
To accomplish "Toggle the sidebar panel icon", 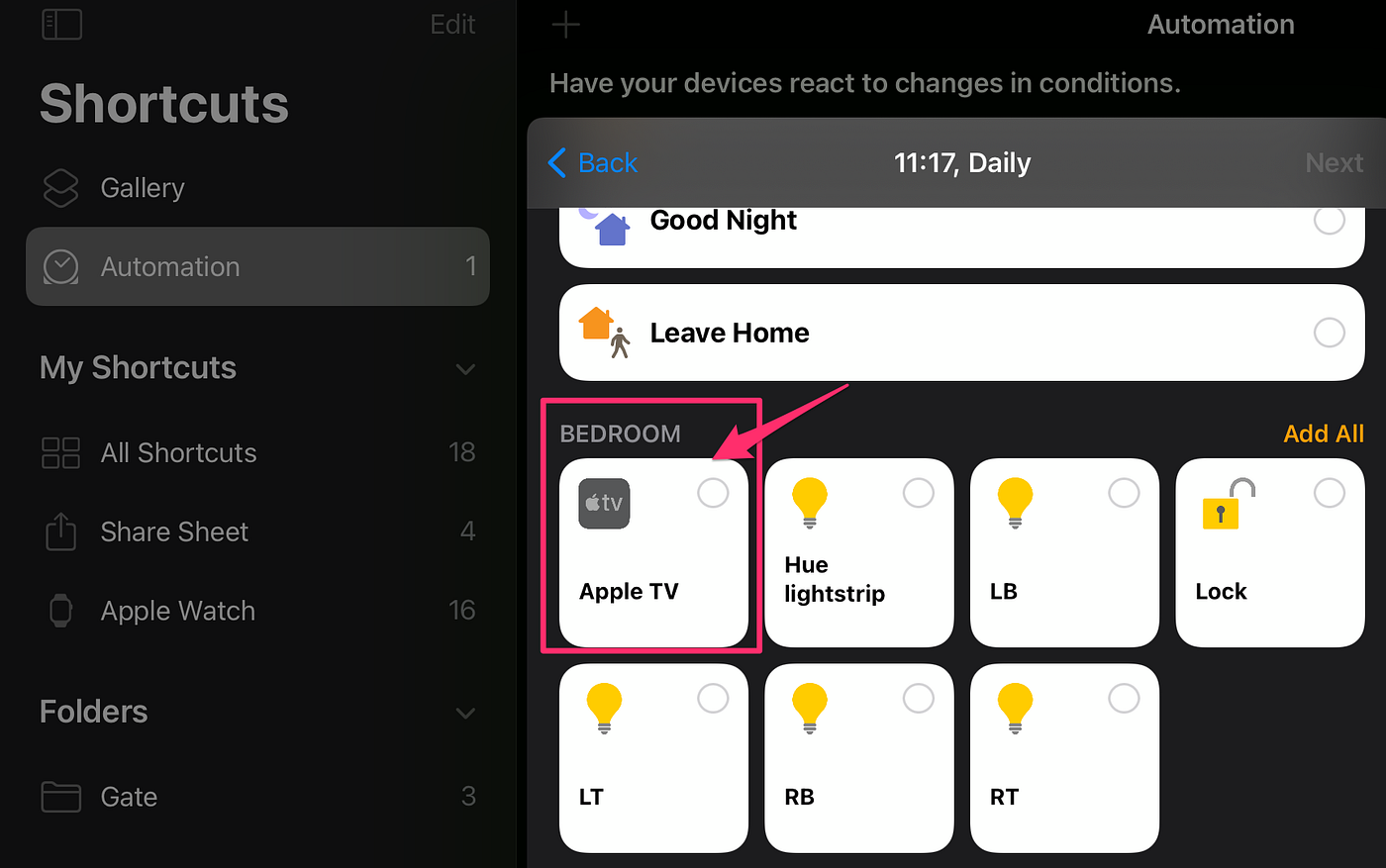I will pos(61,24).
